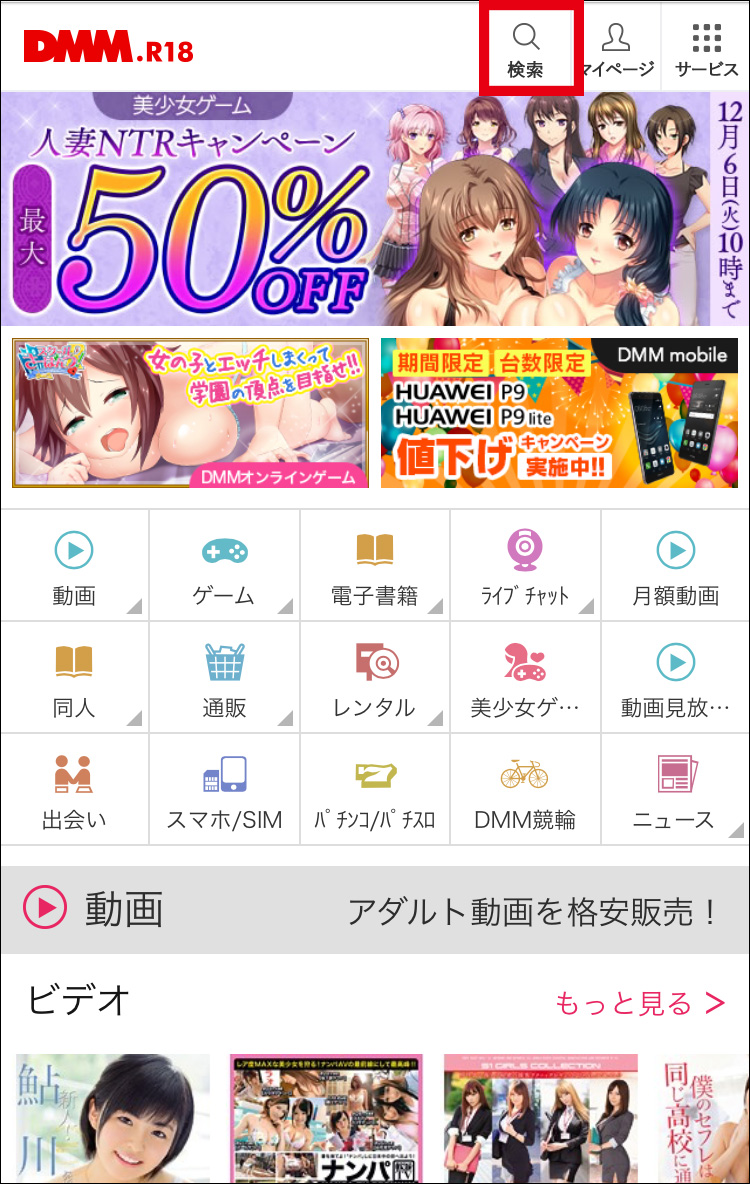Browse 電子書籍
Image resolution: width=750 pixels, height=1184 pixels.
(x=375, y=567)
